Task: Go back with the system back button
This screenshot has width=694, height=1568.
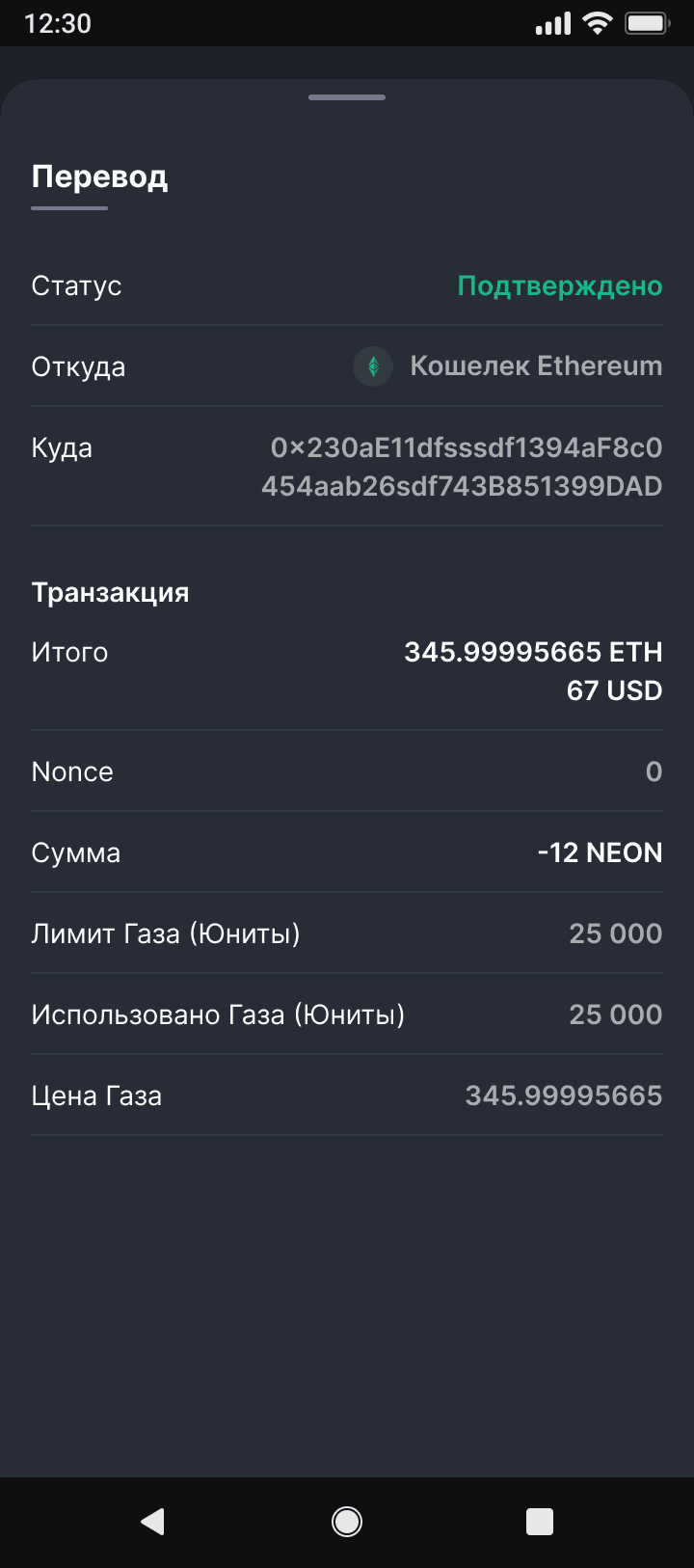Action: click(x=153, y=1522)
